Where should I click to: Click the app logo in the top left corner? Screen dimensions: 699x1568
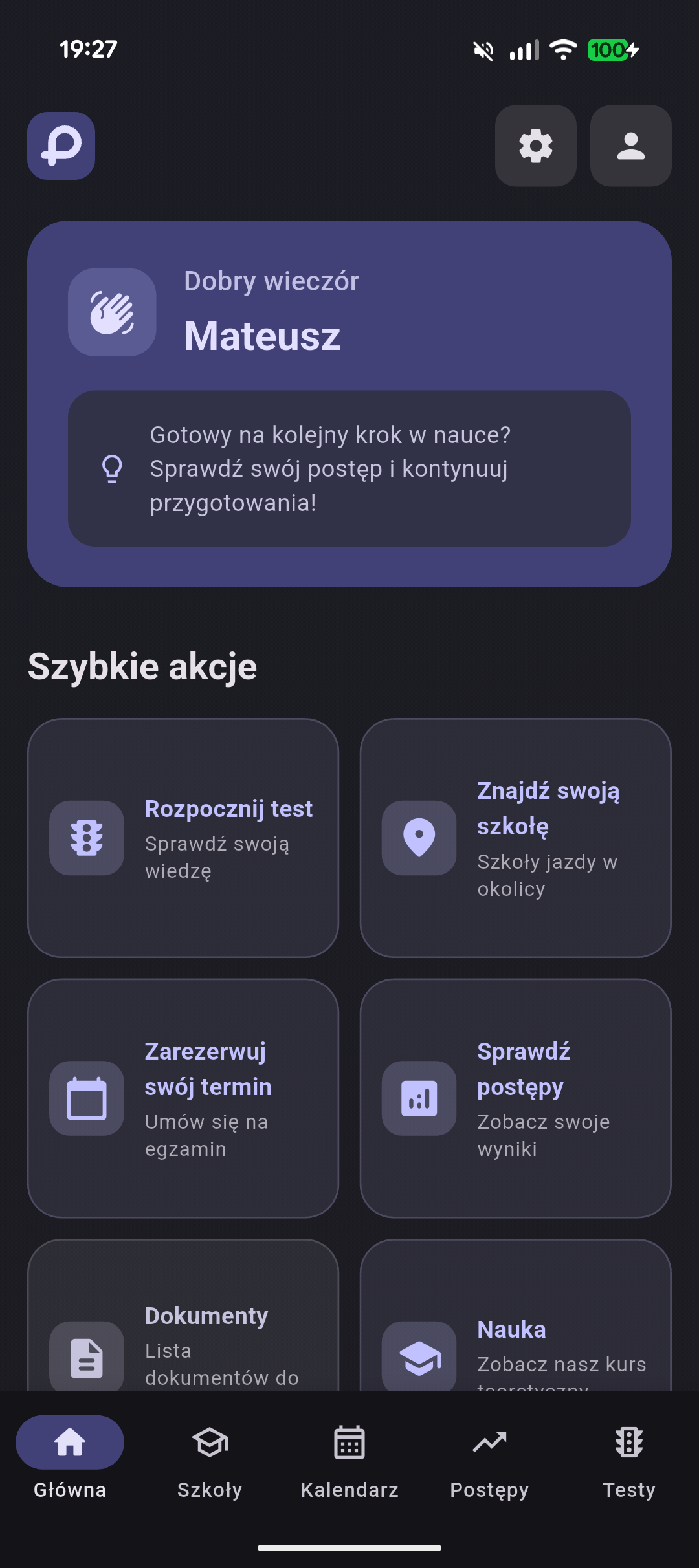61,146
